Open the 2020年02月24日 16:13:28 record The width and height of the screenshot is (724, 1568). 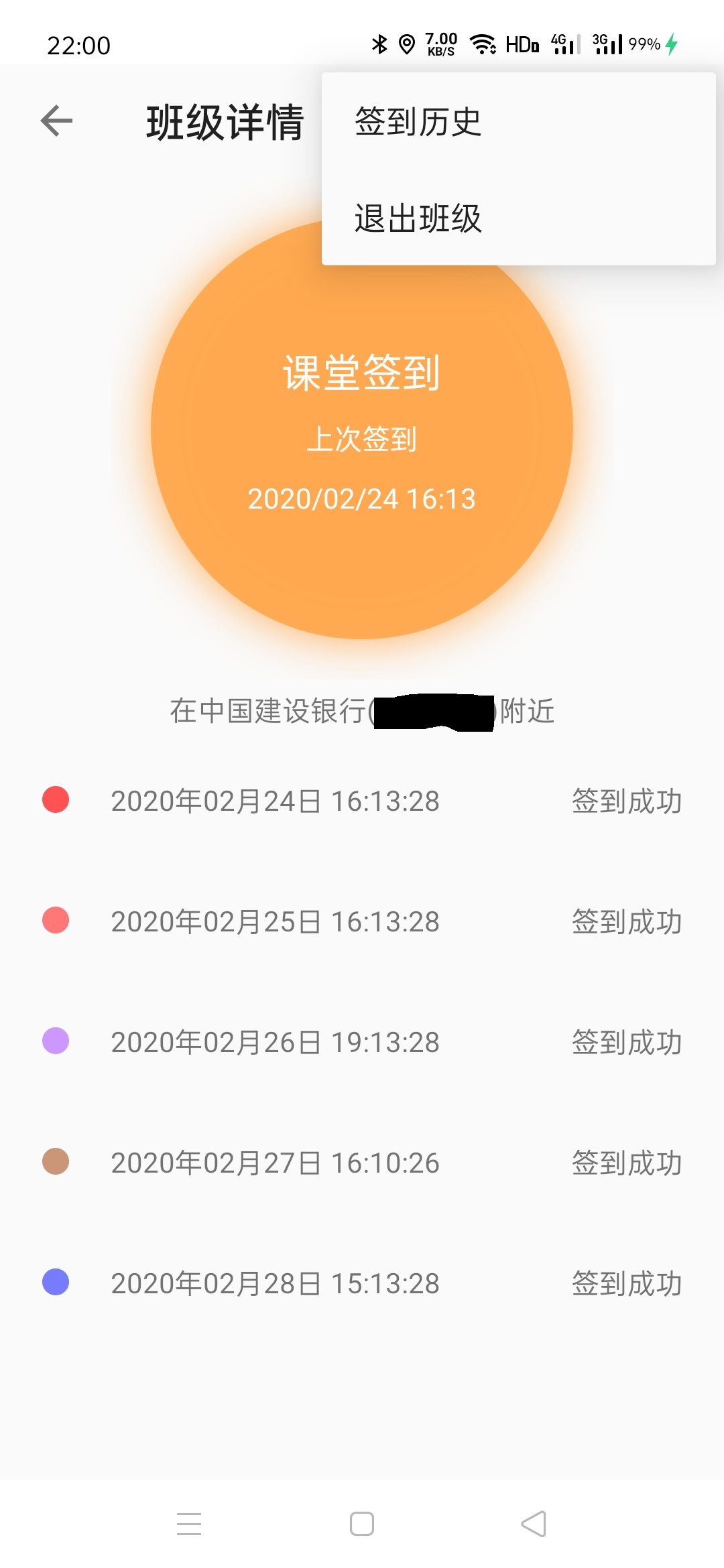[362, 801]
